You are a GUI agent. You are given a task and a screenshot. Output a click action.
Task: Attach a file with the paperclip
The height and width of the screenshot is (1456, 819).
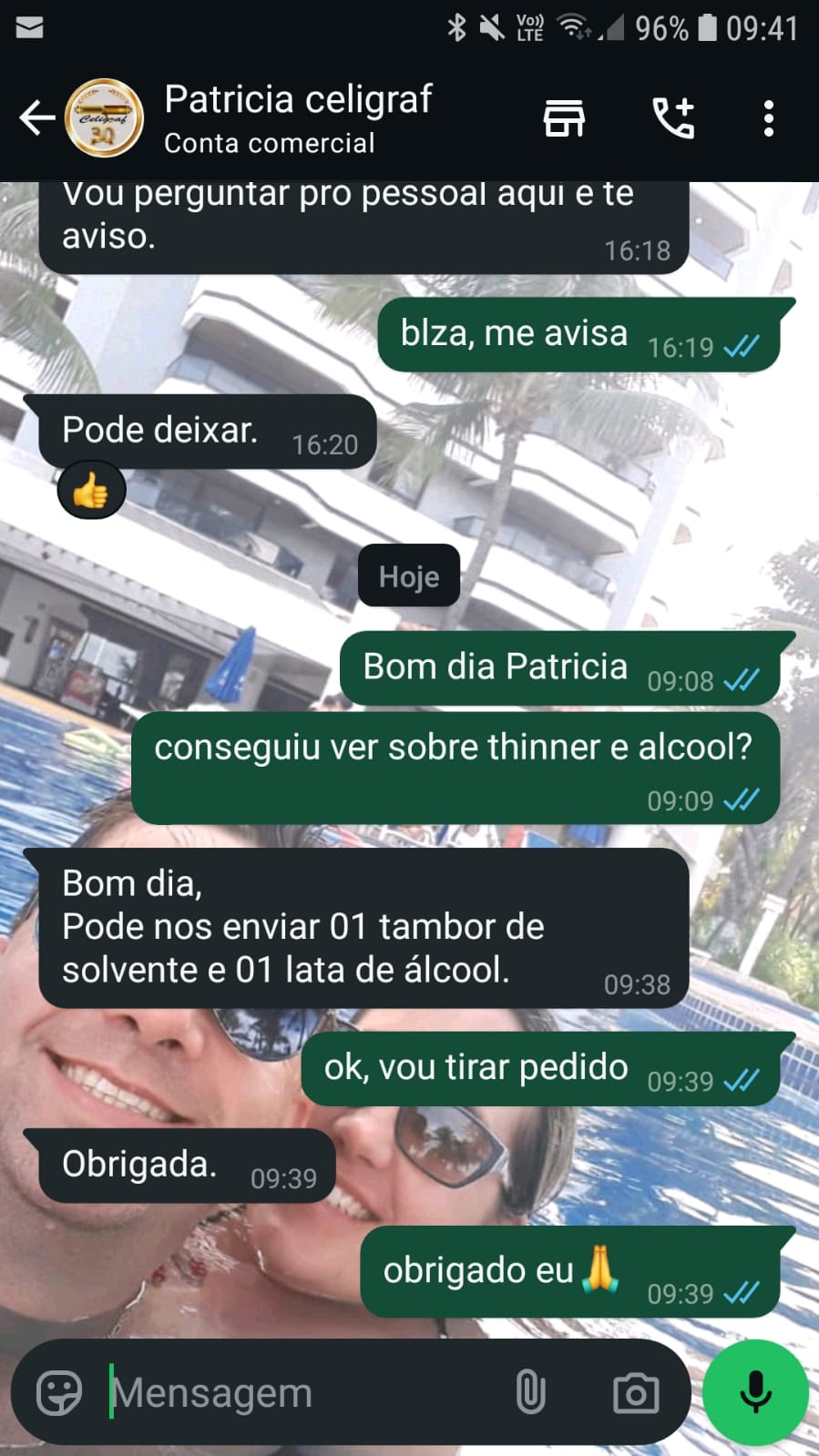tap(530, 1392)
